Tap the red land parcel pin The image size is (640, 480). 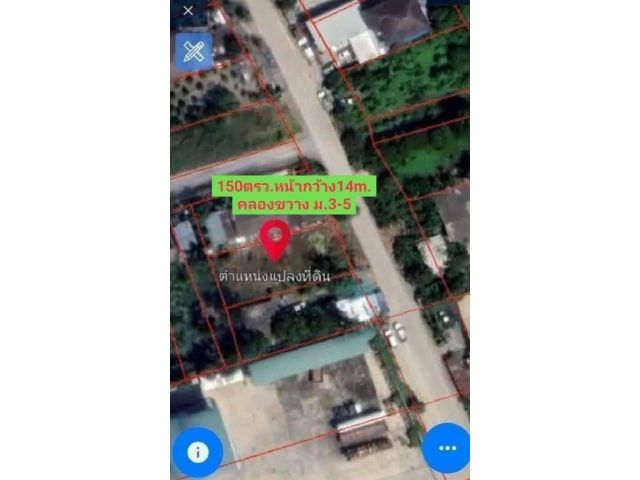(275, 238)
